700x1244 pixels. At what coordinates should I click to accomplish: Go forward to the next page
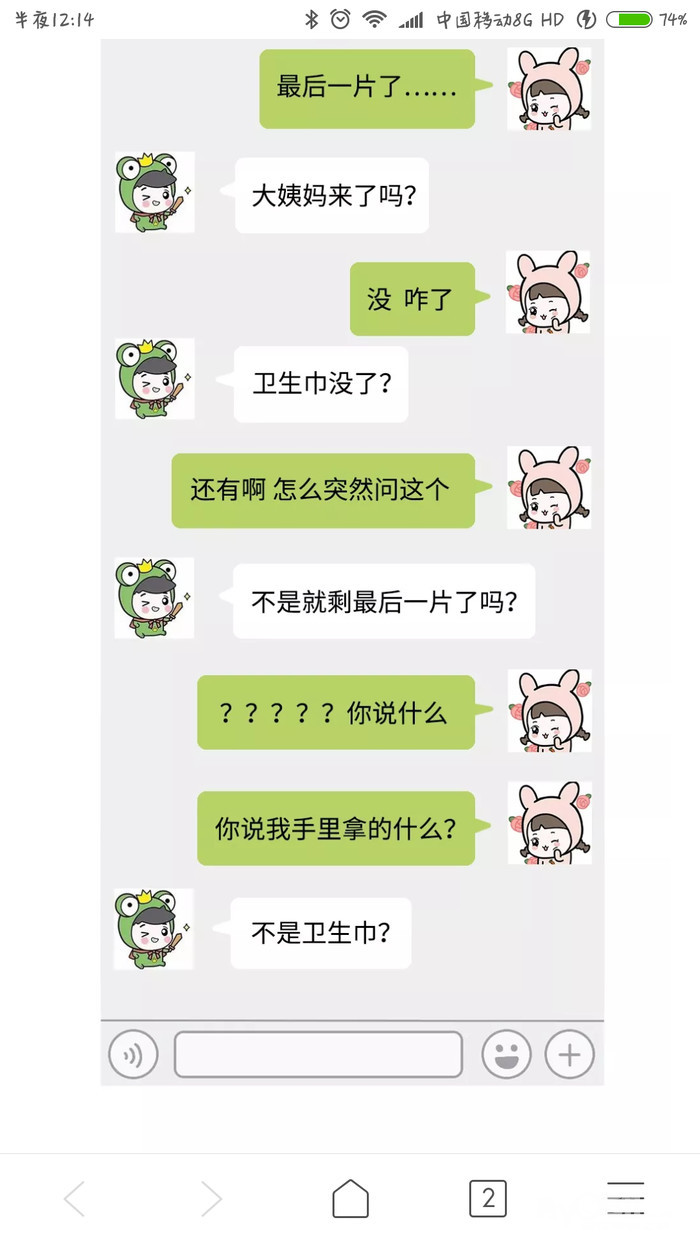[211, 1198]
